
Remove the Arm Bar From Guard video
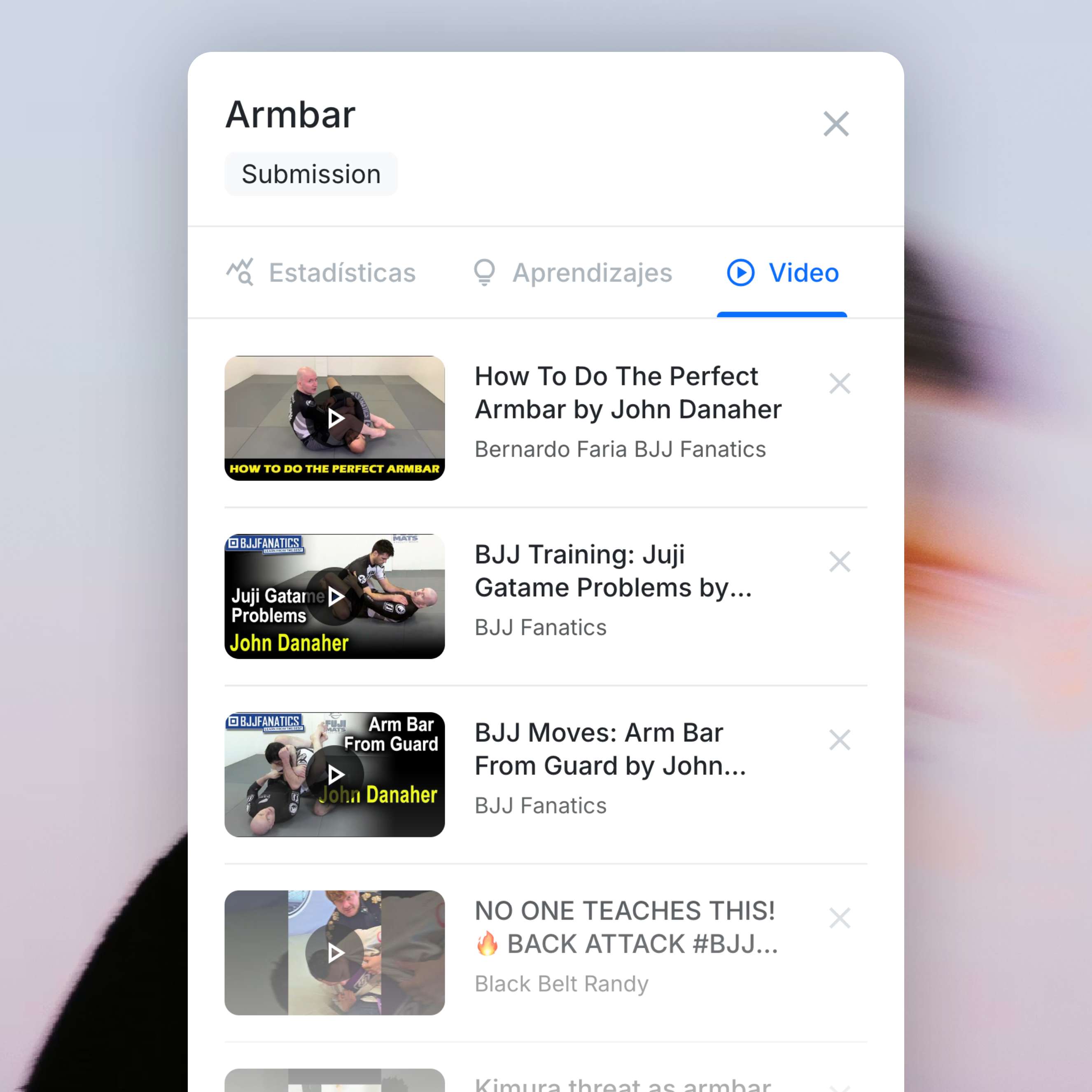click(839, 740)
